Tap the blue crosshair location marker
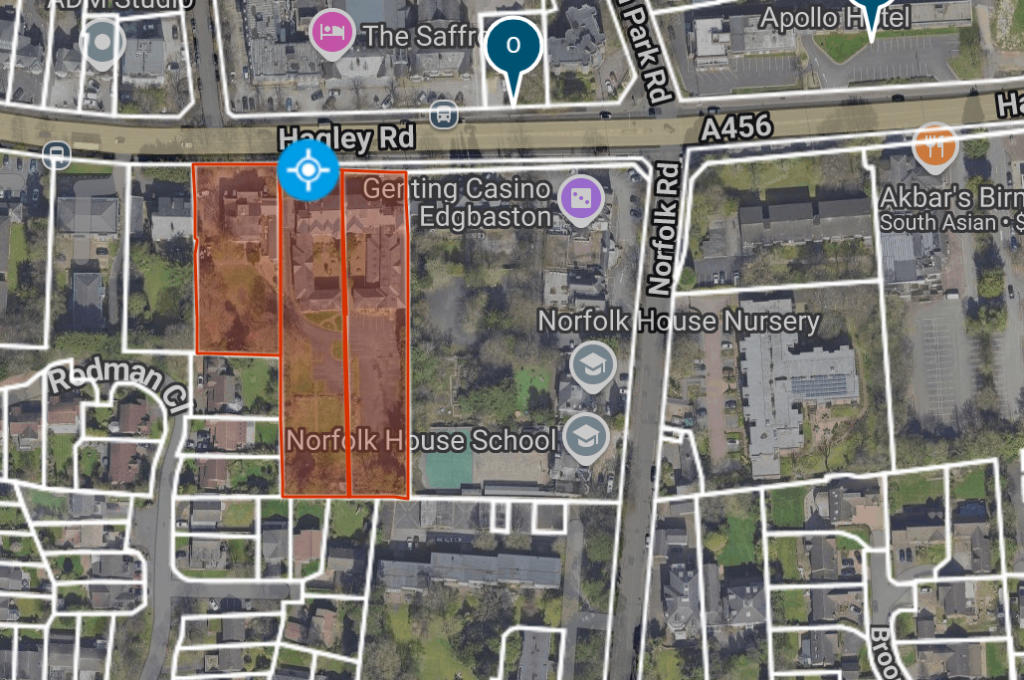This screenshot has height=680, width=1024. click(308, 170)
